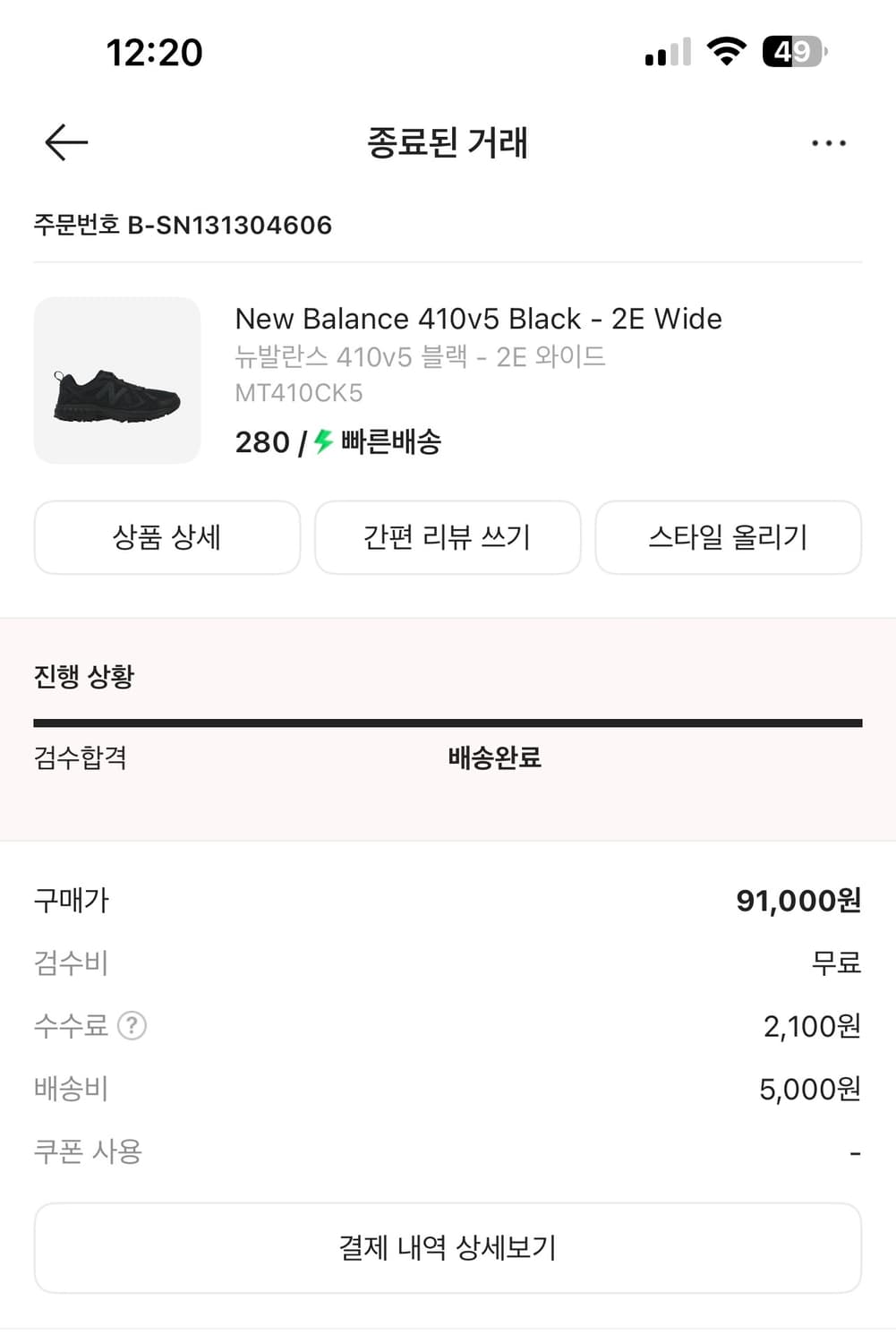
Task: Expand the order number B-SN131304606 row
Action: click(x=182, y=226)
